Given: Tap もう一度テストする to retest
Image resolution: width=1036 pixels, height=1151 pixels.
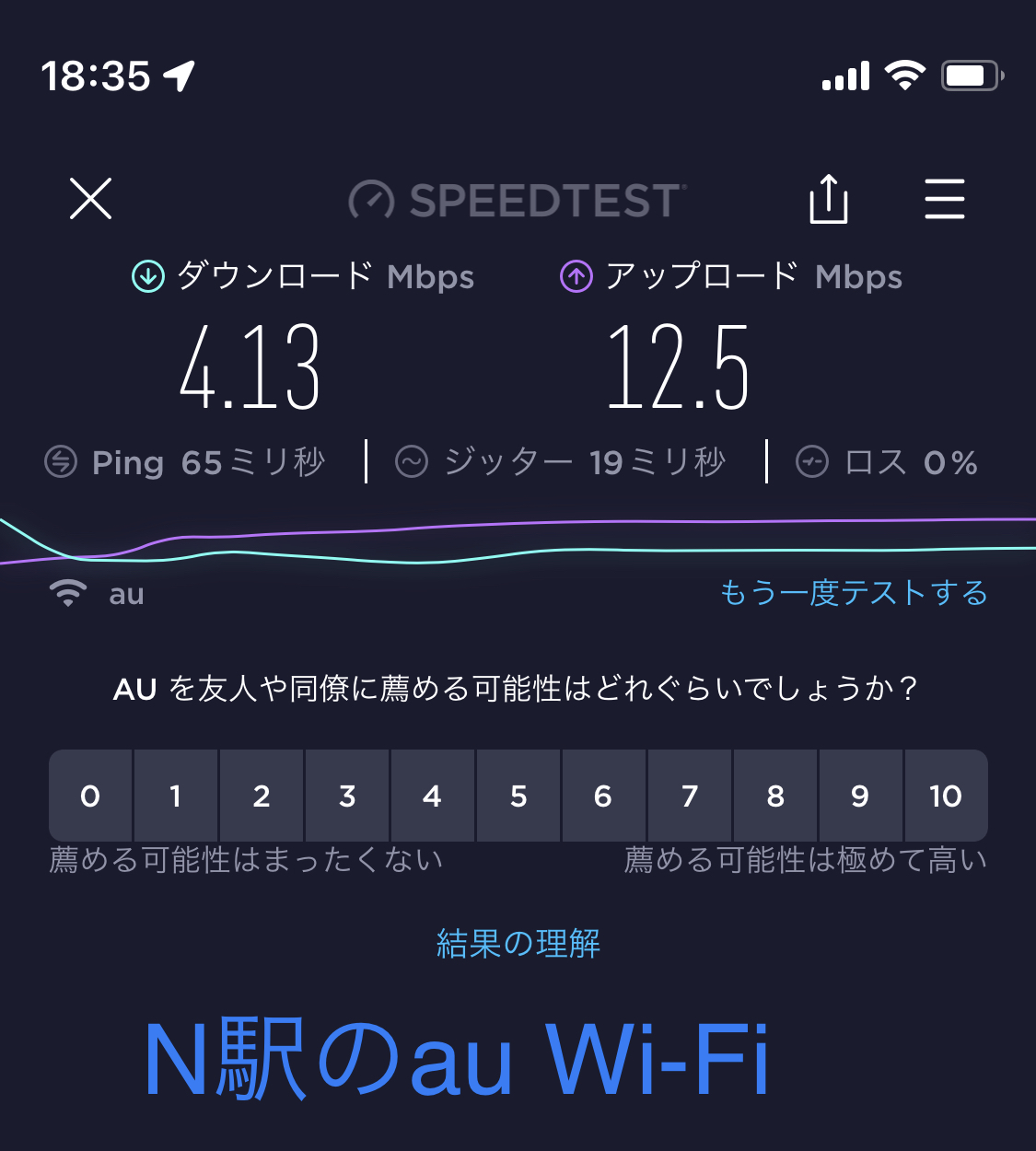Looking at the screenshot, I should 853,593.
